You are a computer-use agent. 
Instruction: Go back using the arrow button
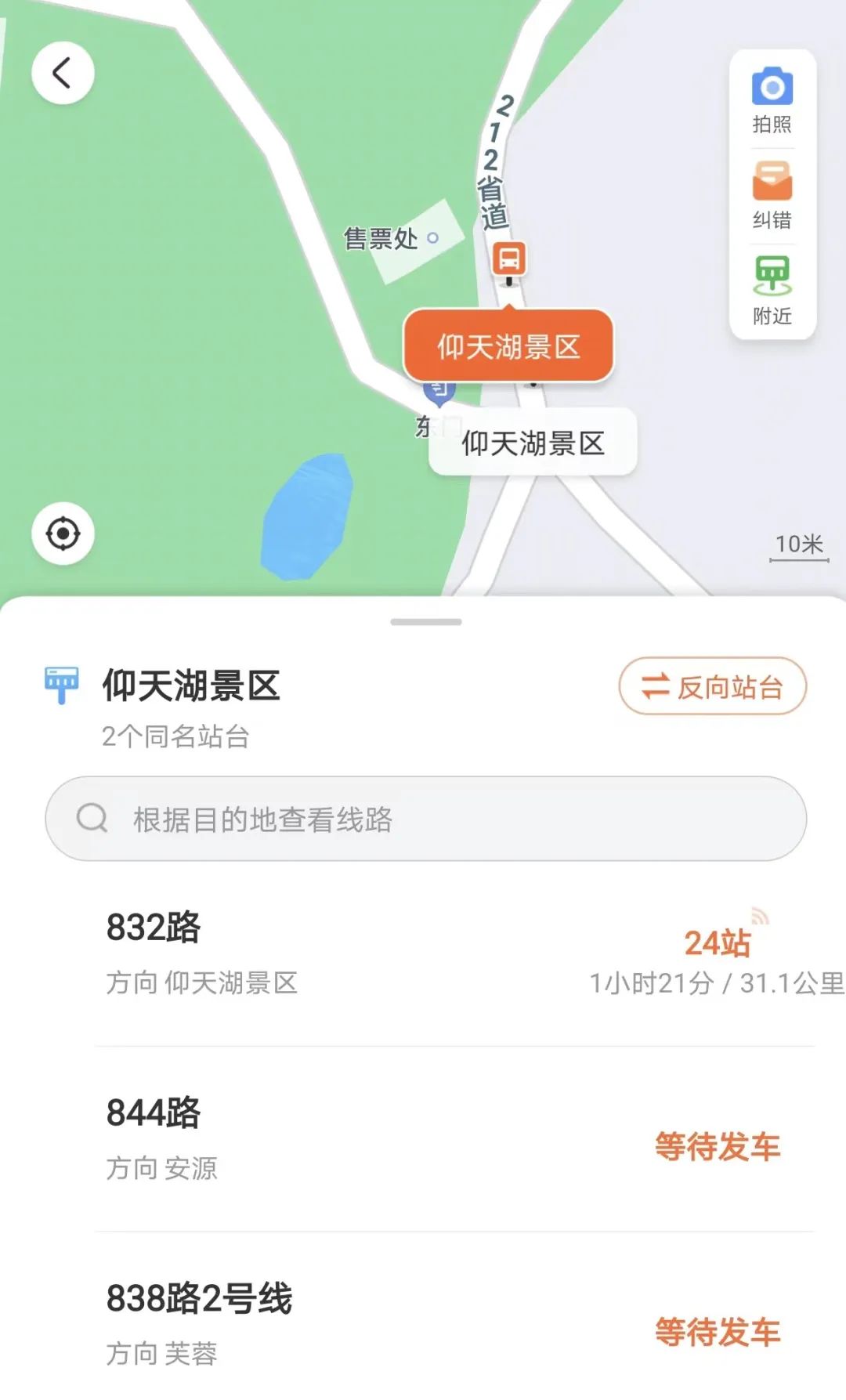63,74
